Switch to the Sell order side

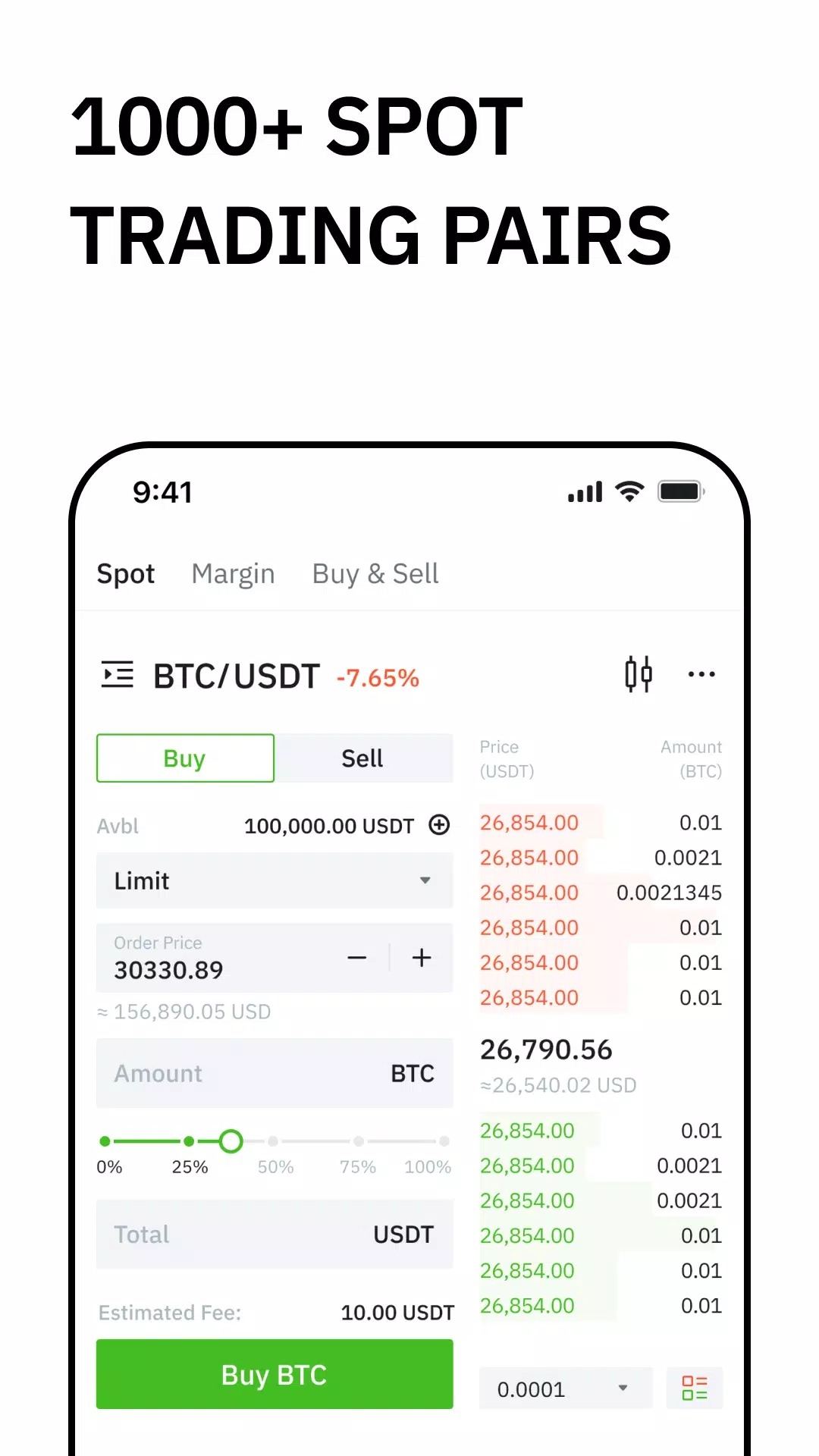(x=363, y=758)
